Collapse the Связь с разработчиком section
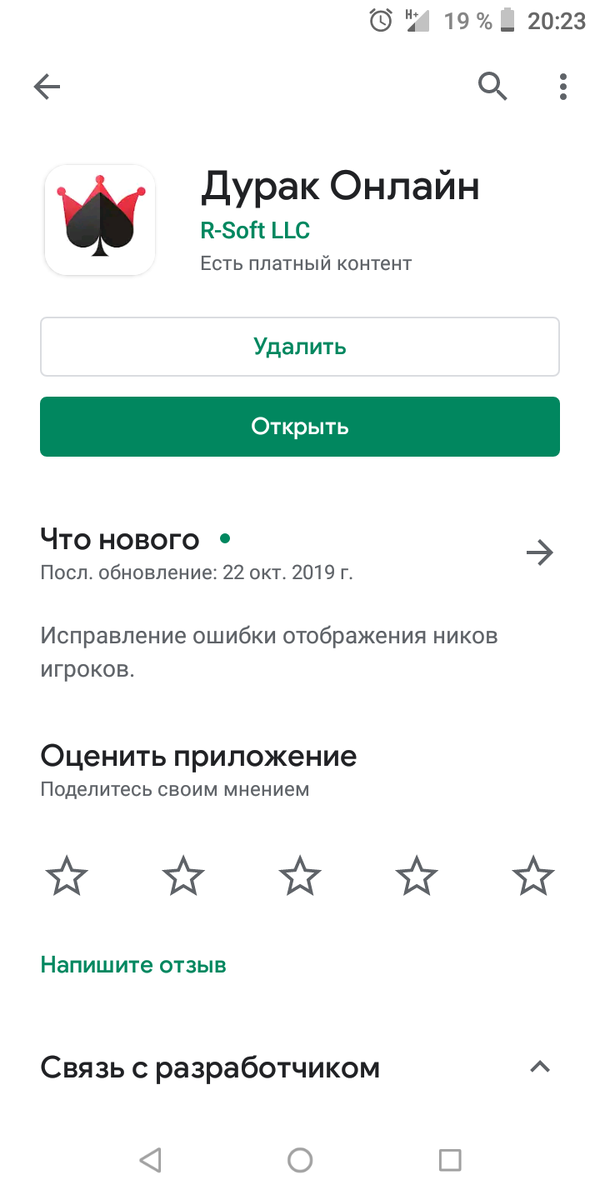 click(x=539, y=1067)
